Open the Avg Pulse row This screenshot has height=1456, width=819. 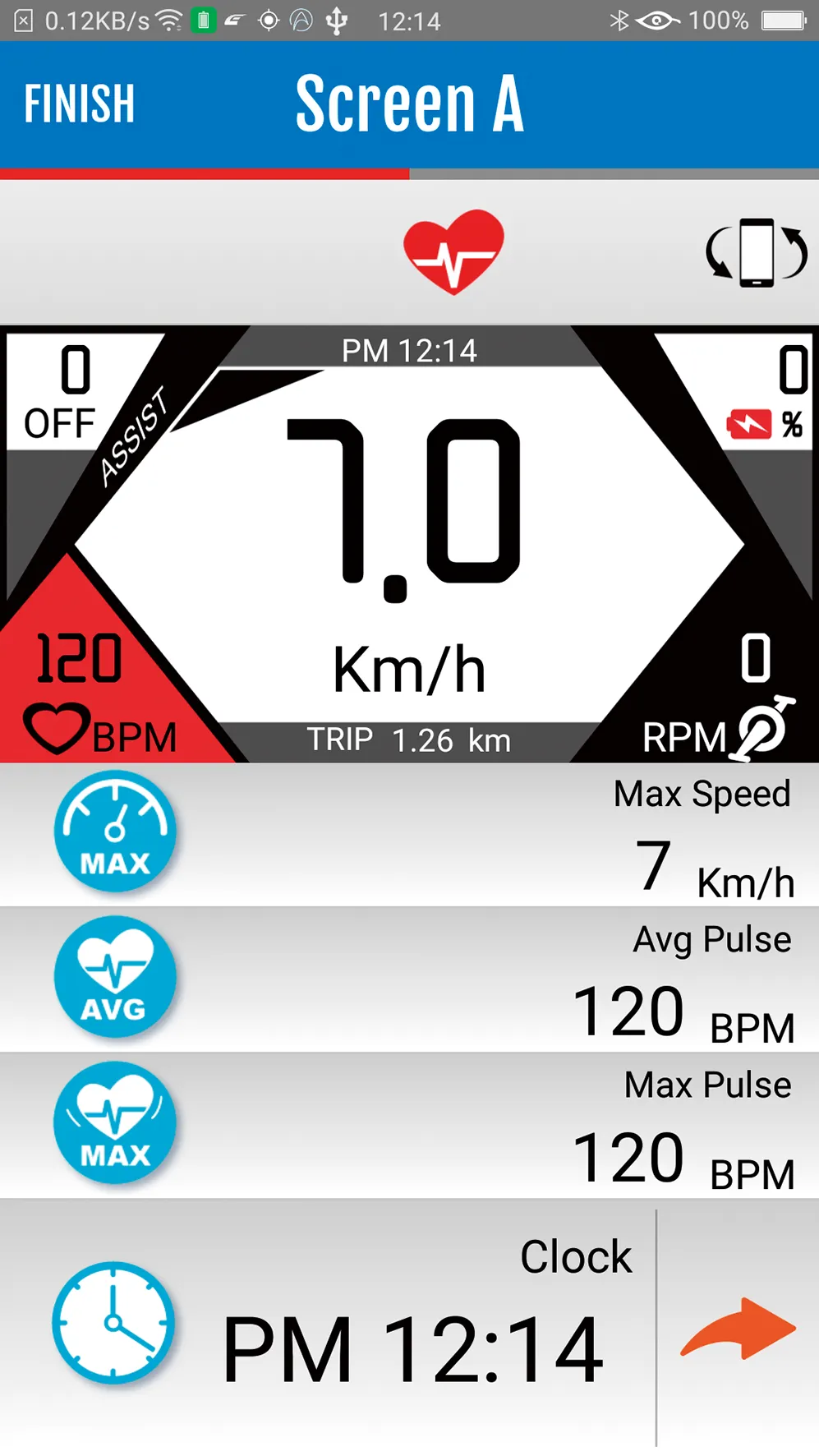(409, 980)
